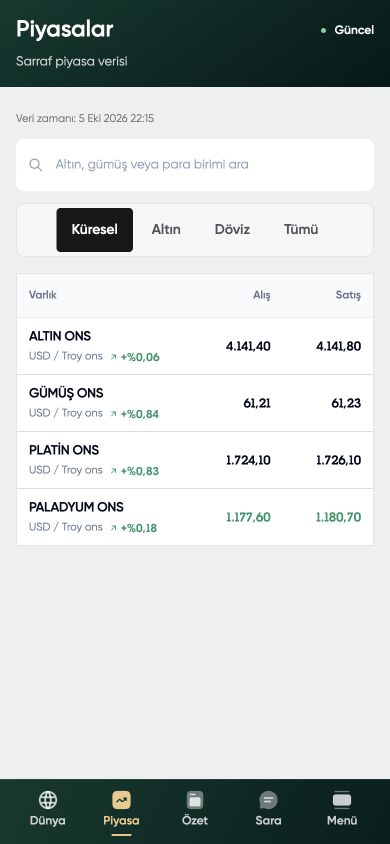This screenshot has height=844, width=390.
Task: Switch to the Döviz tab
Action: [x=232, y=230]
